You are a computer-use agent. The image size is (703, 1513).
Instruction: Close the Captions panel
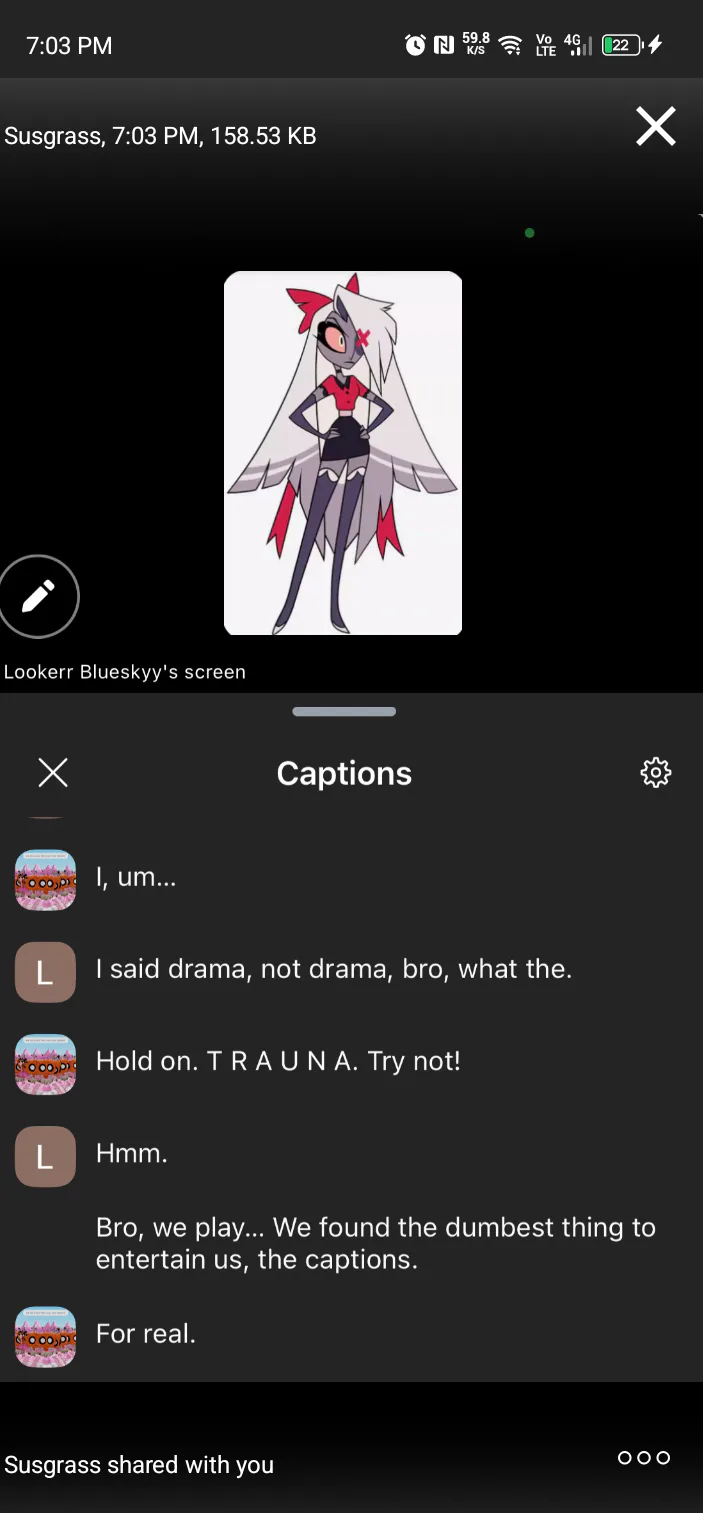pos(53,773)
